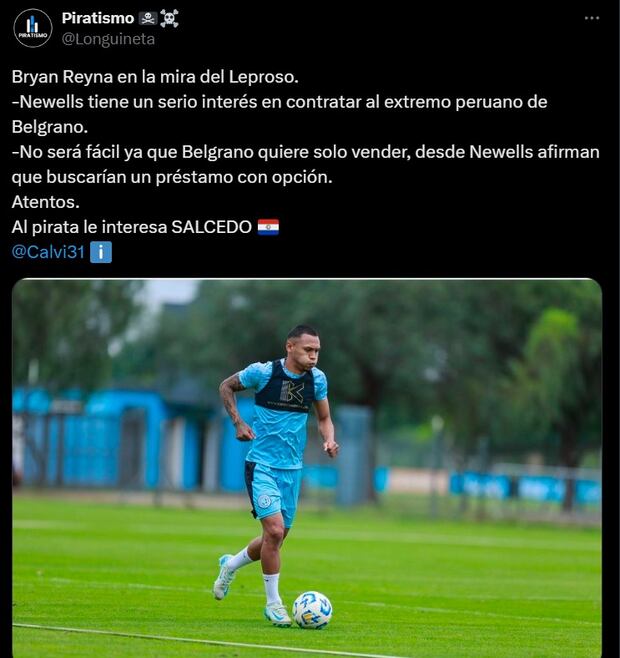Open the tweet's overflow menu
Viewport: 620px width, 658px height.
coord(592,18)
